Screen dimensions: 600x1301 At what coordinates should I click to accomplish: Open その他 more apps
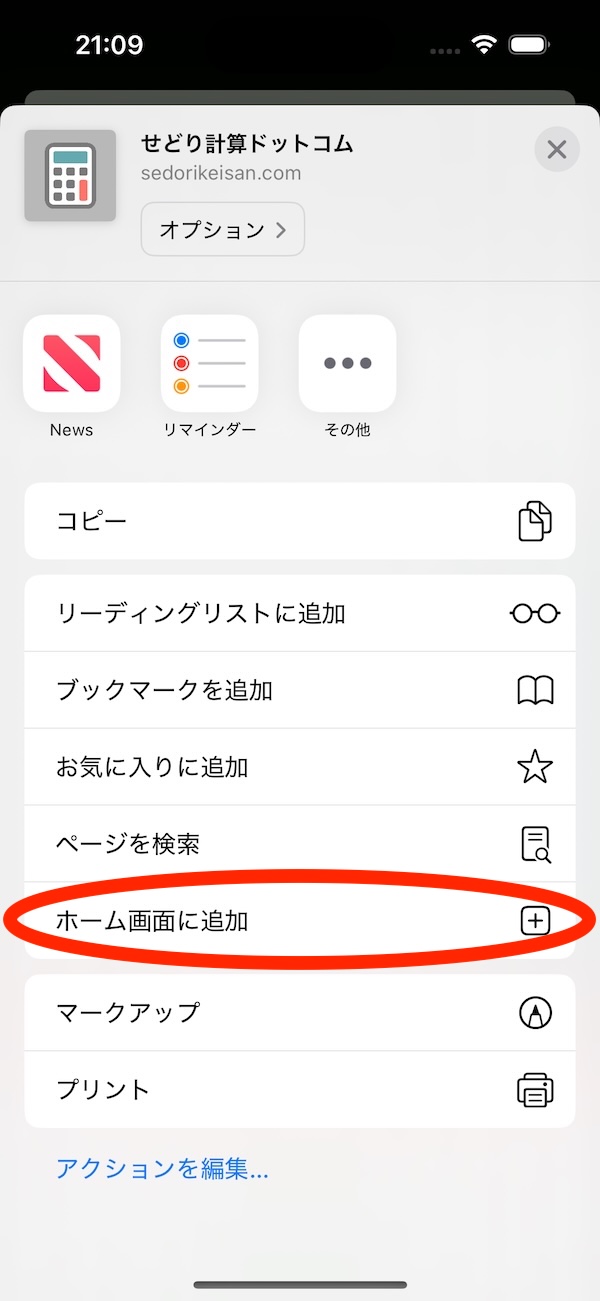(347, 365)
